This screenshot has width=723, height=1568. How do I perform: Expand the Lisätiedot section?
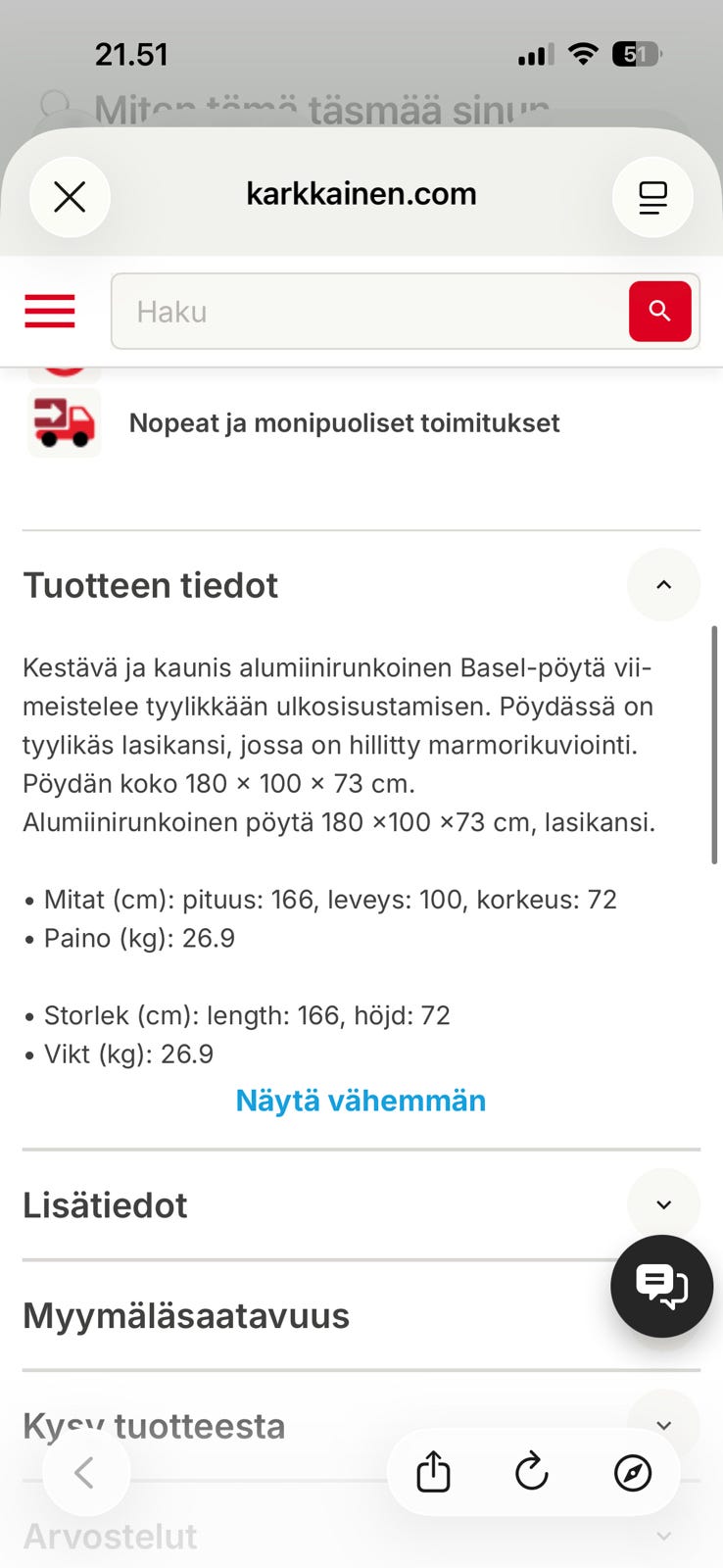663,1204
